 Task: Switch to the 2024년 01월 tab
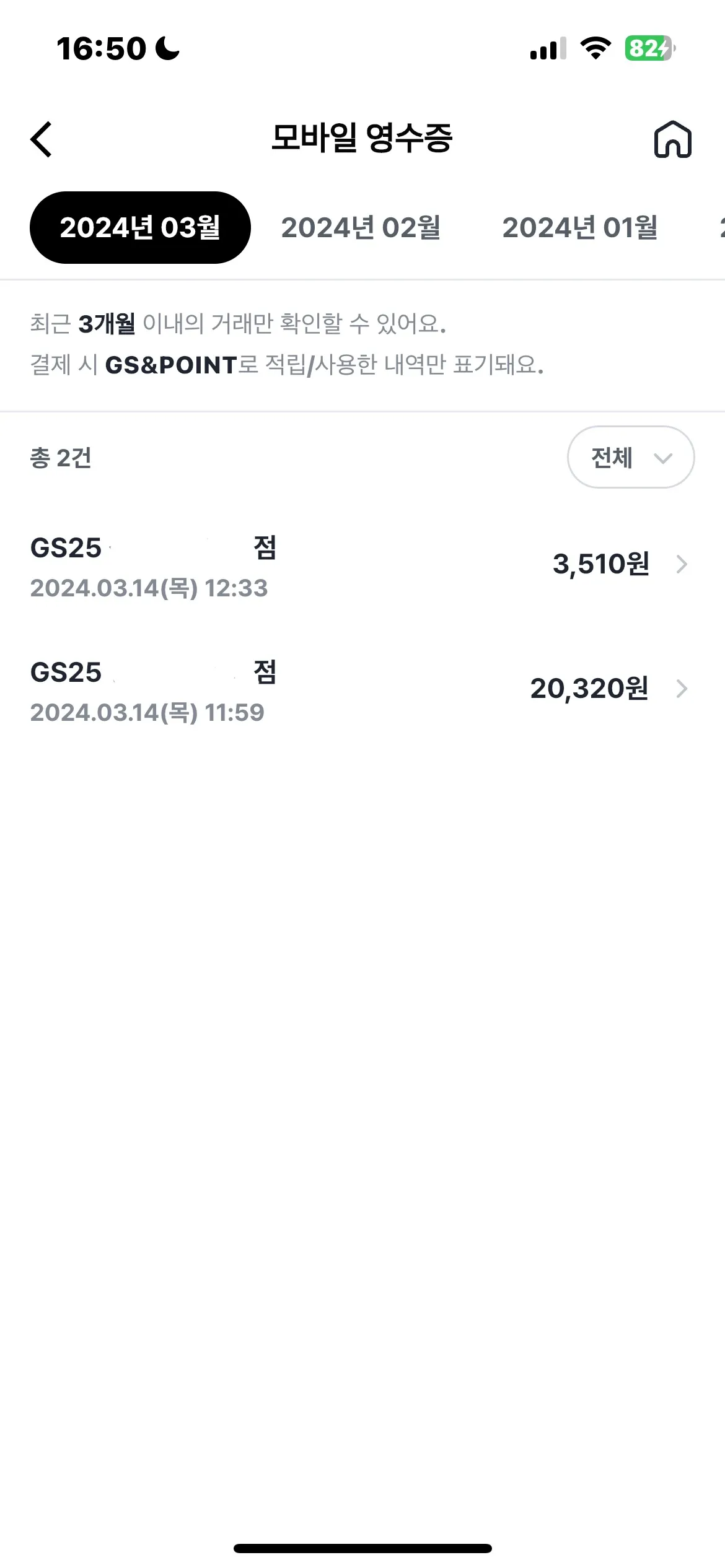coord(580,227)
